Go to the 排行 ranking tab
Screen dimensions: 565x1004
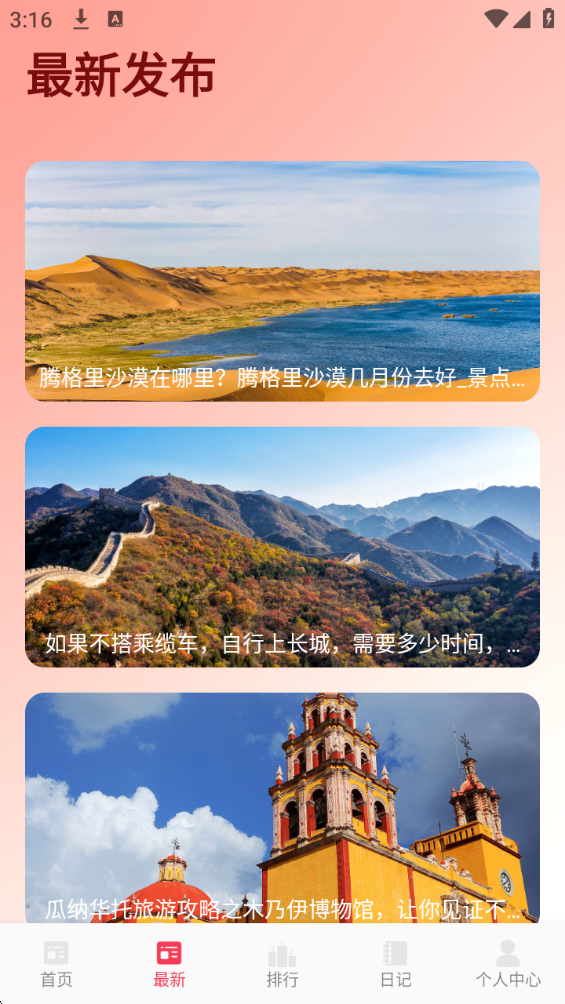[x=282, y=964]
